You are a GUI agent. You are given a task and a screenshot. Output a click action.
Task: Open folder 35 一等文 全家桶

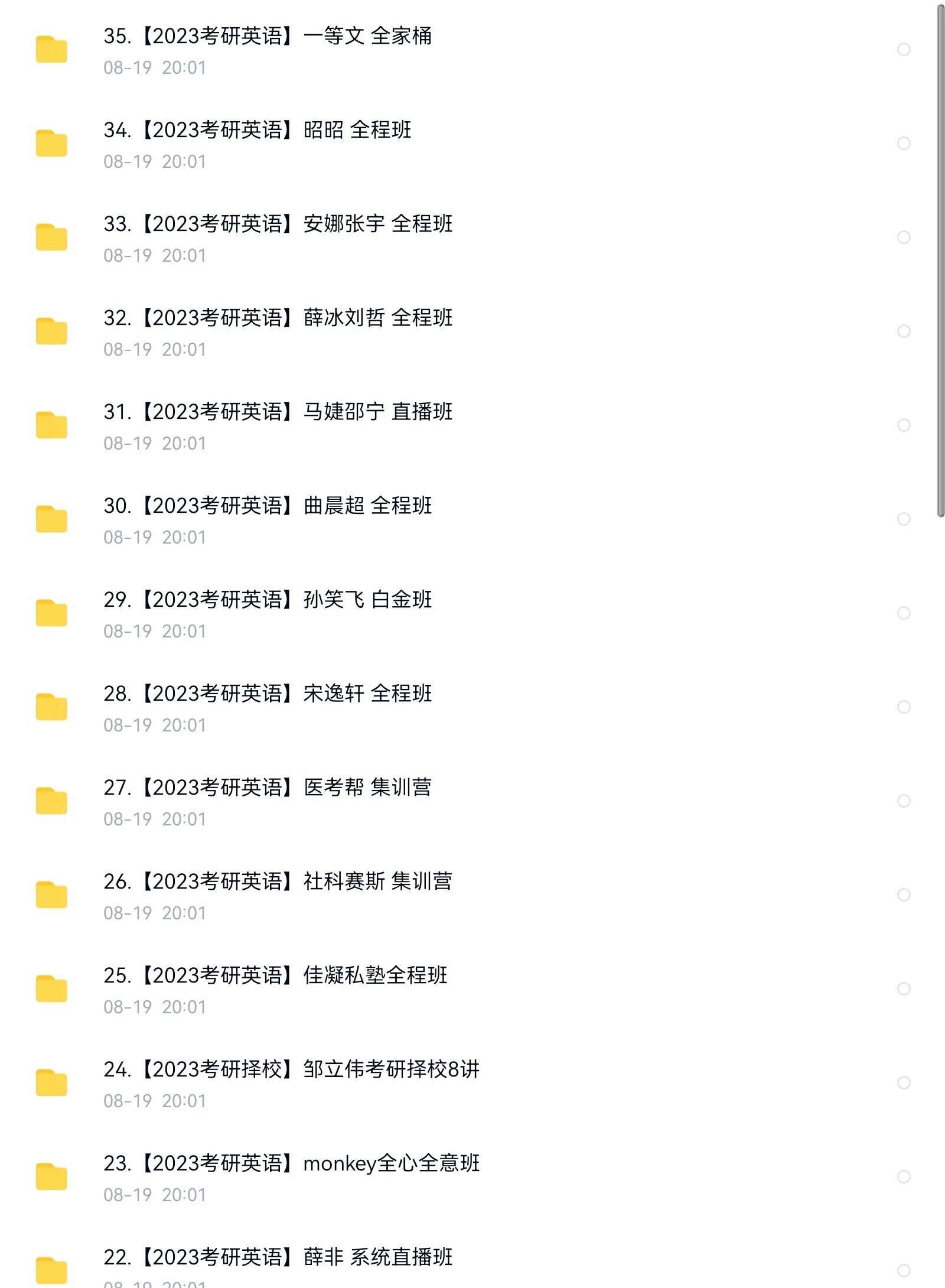pyautogui.click(x=267, y=37)
